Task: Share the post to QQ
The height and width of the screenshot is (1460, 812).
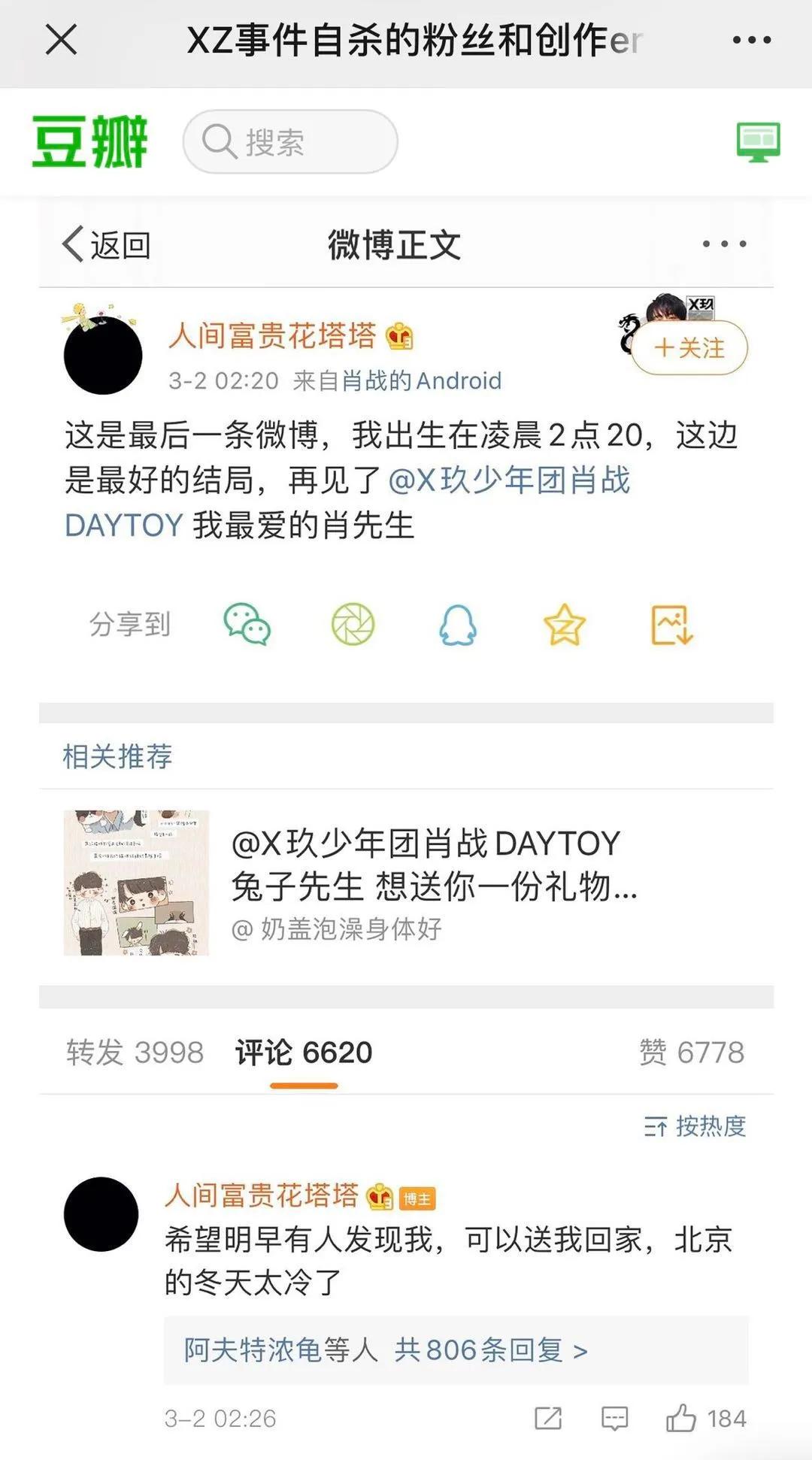Action: (459, 625)
